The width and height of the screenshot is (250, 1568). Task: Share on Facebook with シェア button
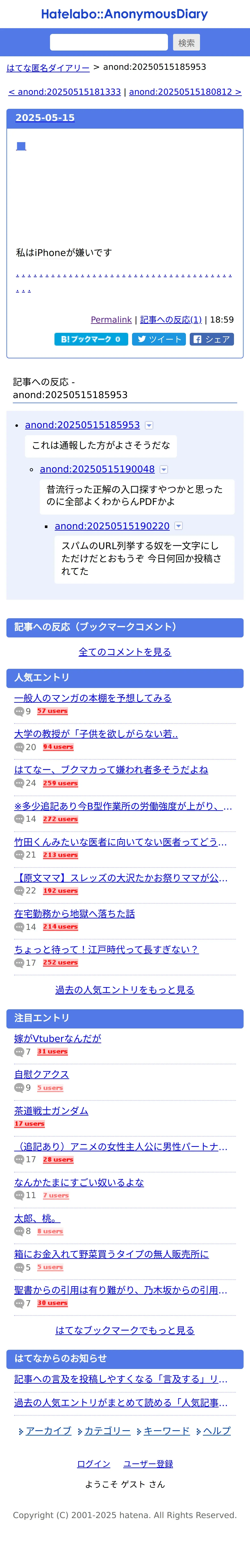coord(212,339)
